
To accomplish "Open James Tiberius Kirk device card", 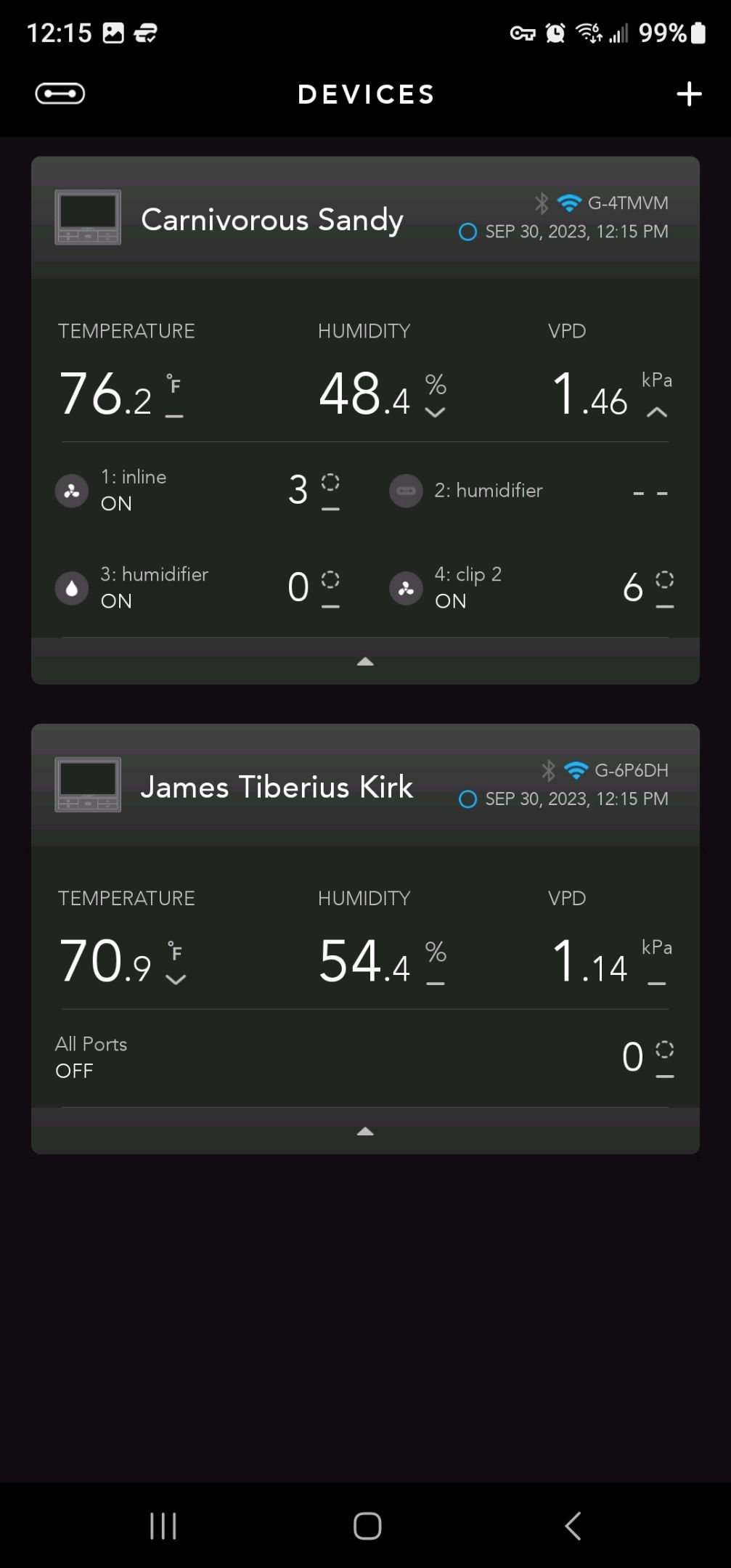I will [x=277, y=787].
